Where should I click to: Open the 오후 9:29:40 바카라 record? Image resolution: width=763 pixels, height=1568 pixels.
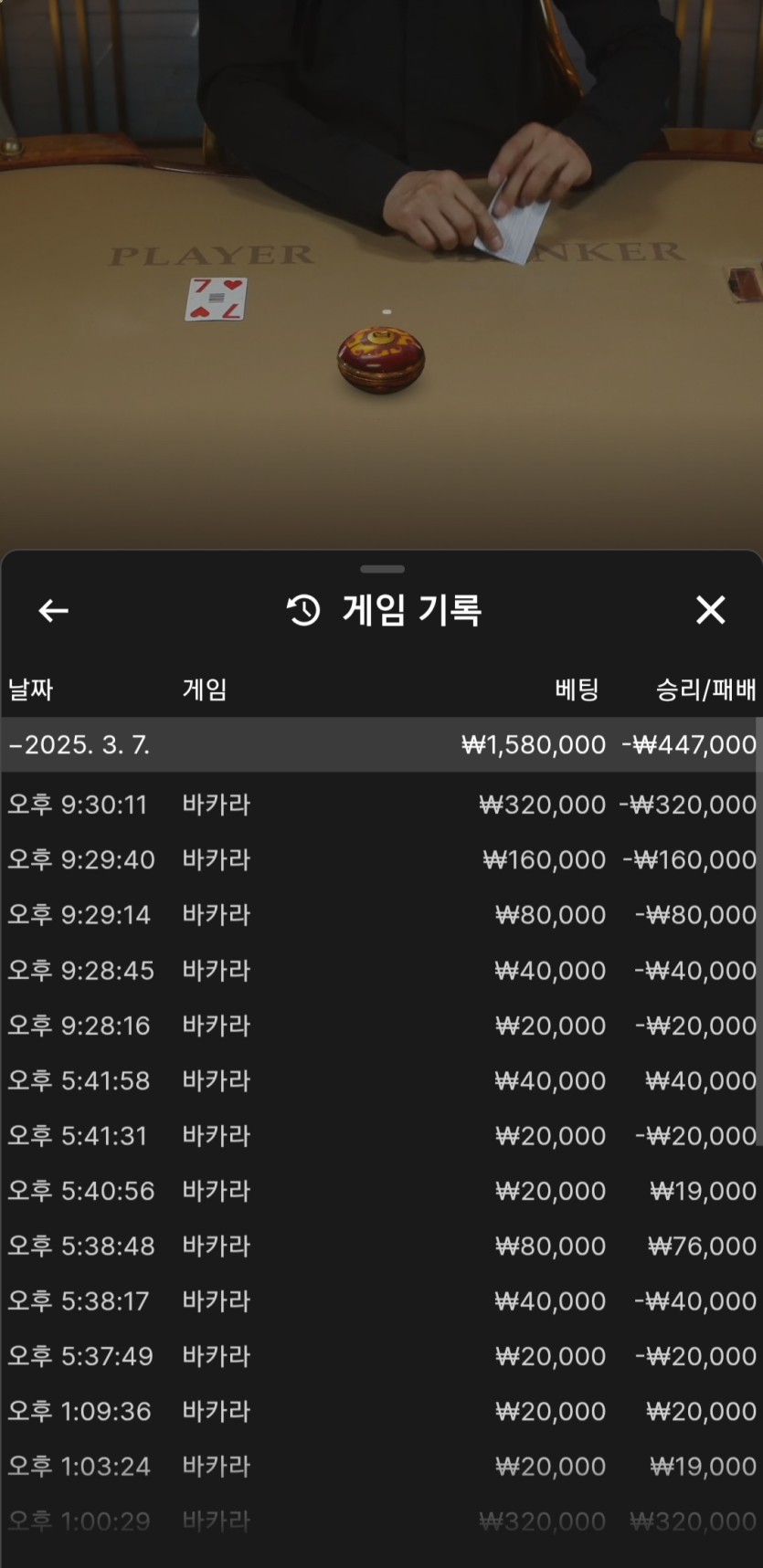coord(381,859)
